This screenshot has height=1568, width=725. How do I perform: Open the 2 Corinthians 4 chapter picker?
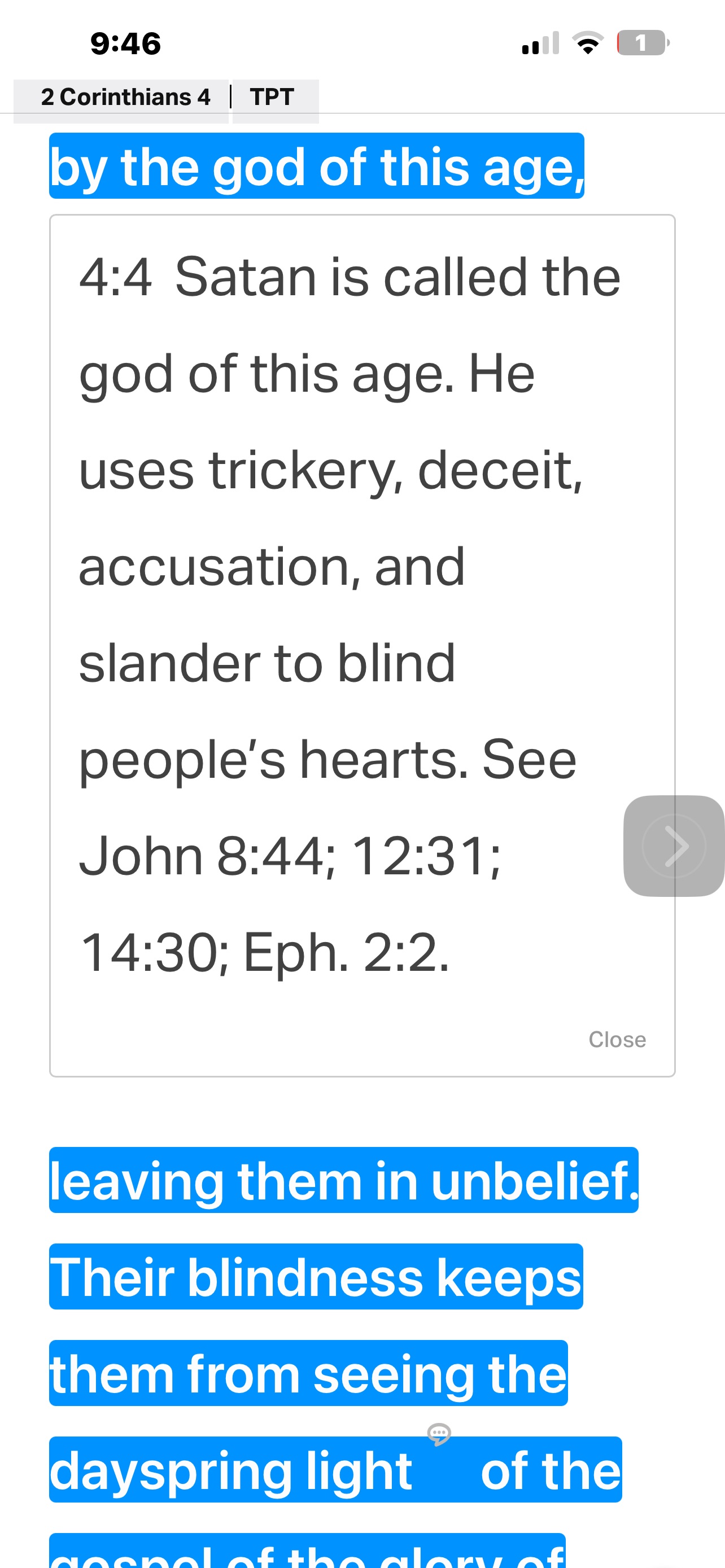(125, 98)
